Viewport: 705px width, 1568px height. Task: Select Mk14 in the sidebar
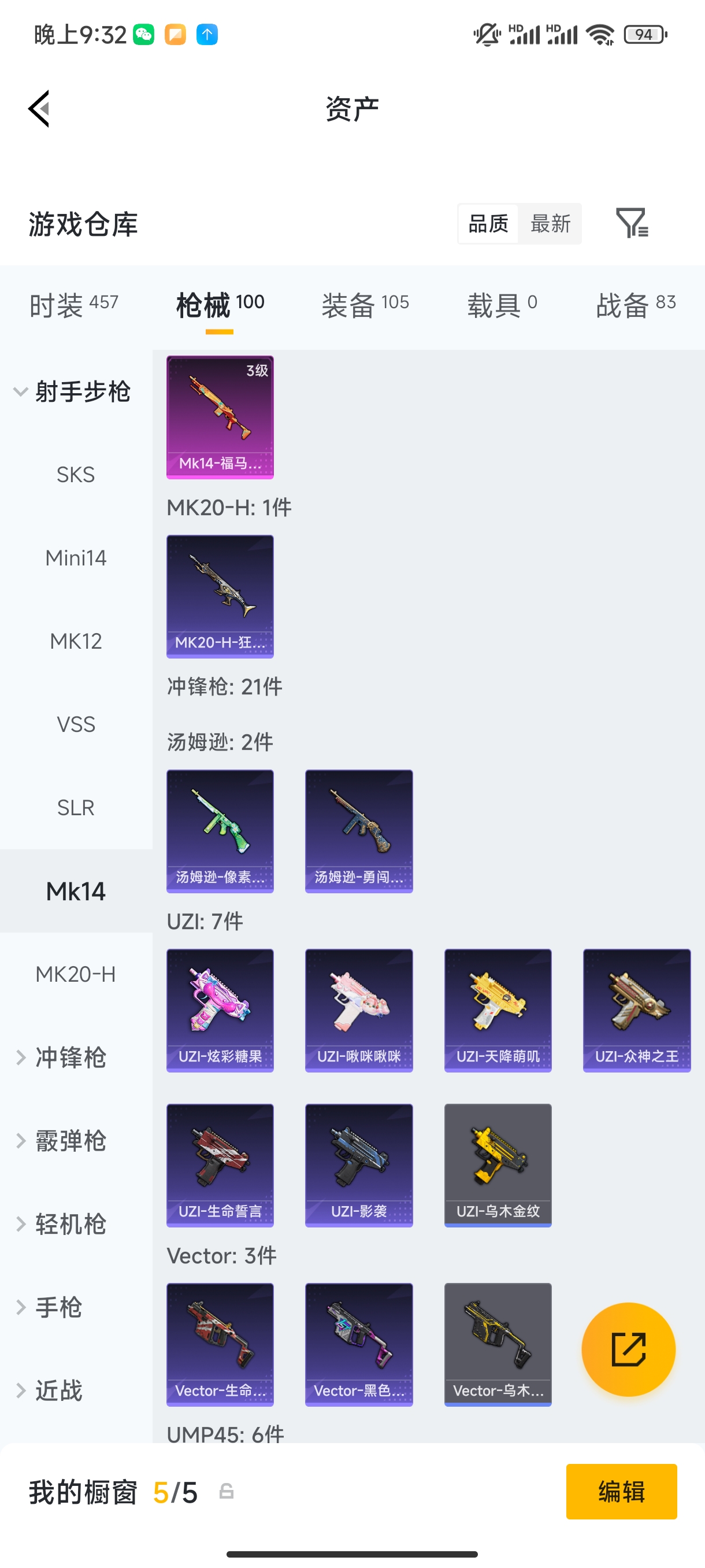click(x=76, y=890)
